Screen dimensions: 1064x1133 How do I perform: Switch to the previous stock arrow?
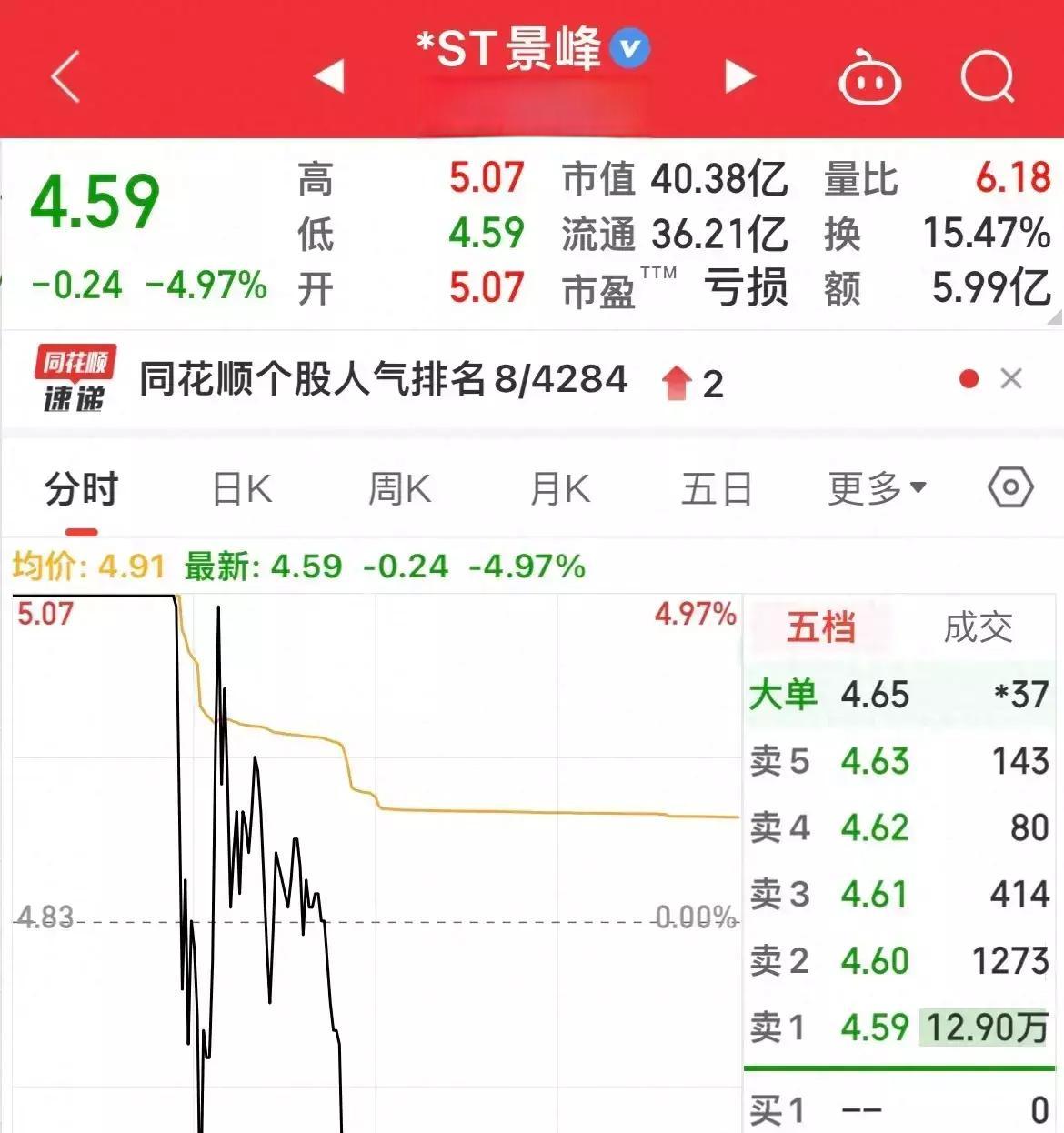point(329,76)
